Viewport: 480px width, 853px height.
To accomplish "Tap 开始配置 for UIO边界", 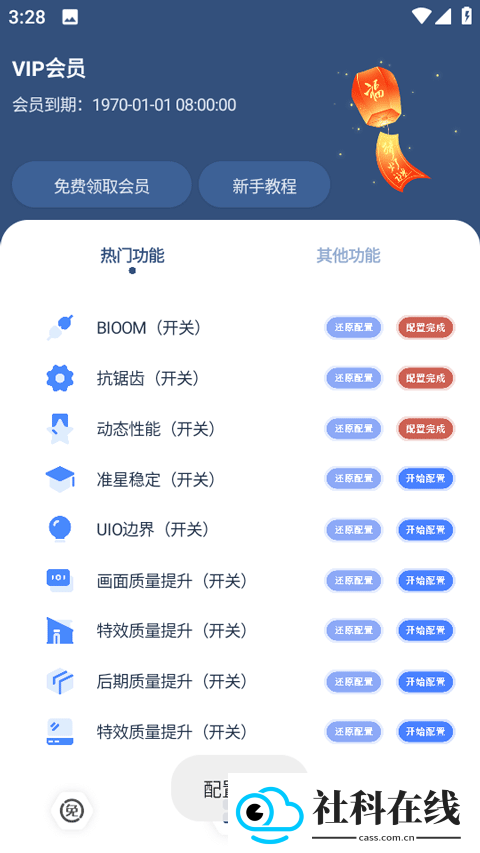I will click(425, 529).
